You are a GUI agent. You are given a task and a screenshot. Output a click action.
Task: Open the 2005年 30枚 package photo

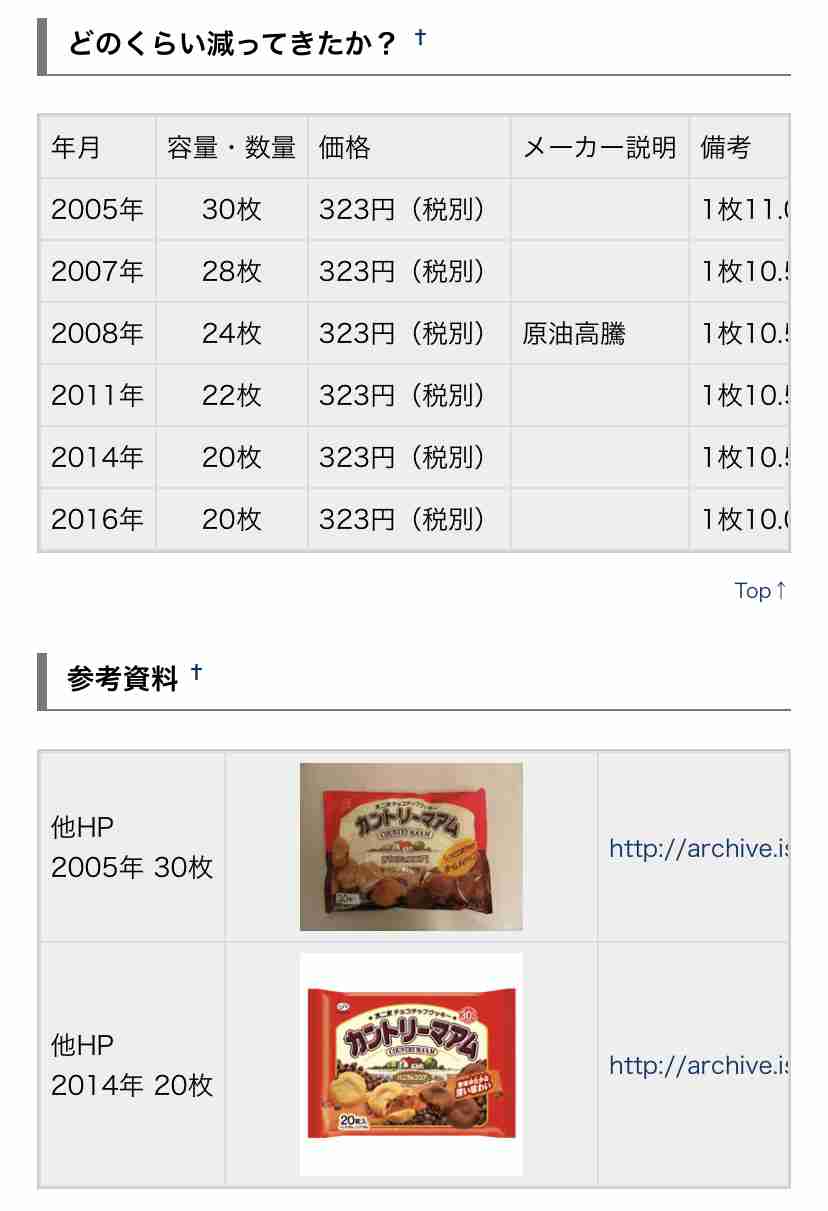coord(411,844)
